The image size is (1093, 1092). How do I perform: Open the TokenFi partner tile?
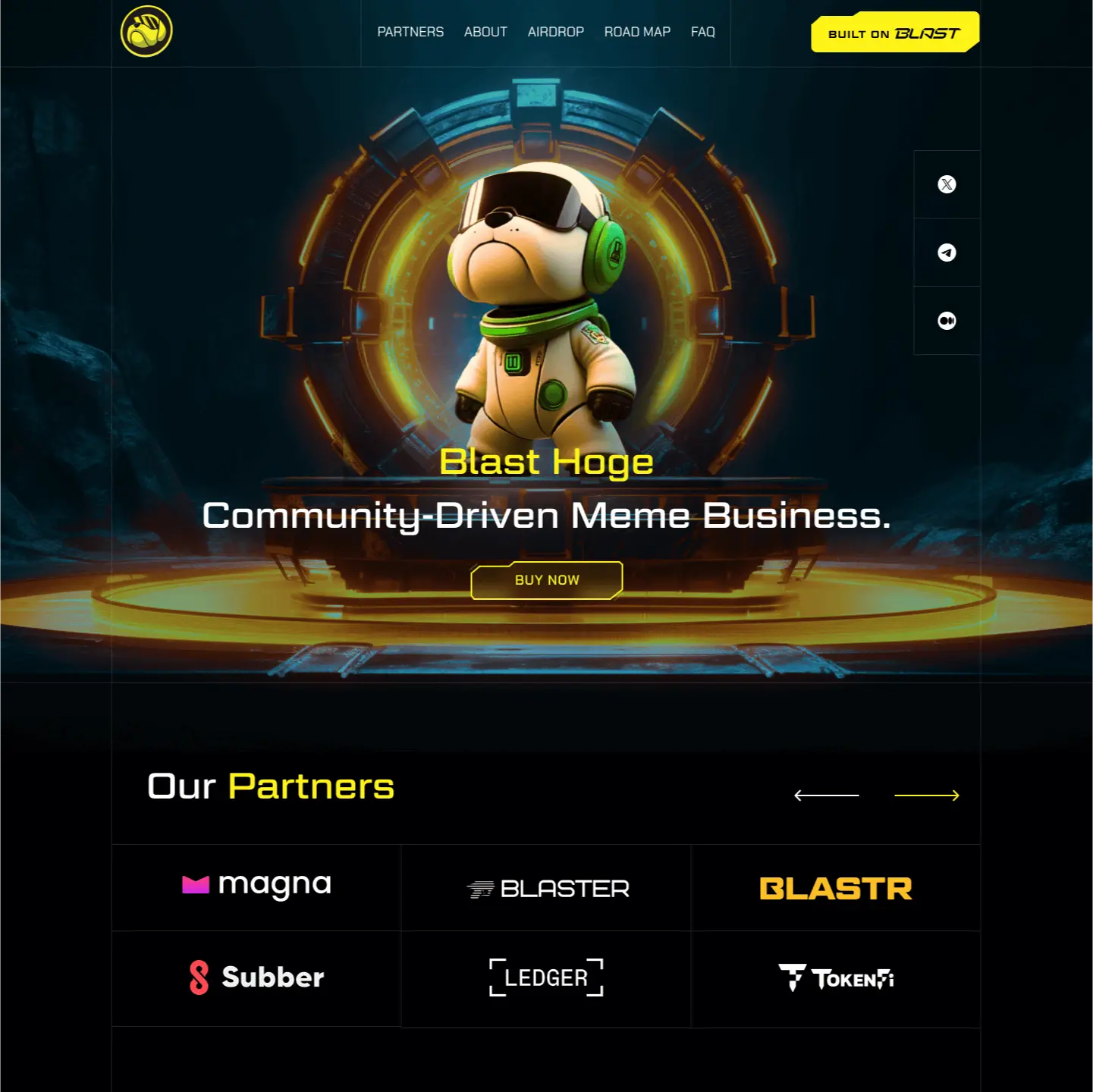click(835, 978)
